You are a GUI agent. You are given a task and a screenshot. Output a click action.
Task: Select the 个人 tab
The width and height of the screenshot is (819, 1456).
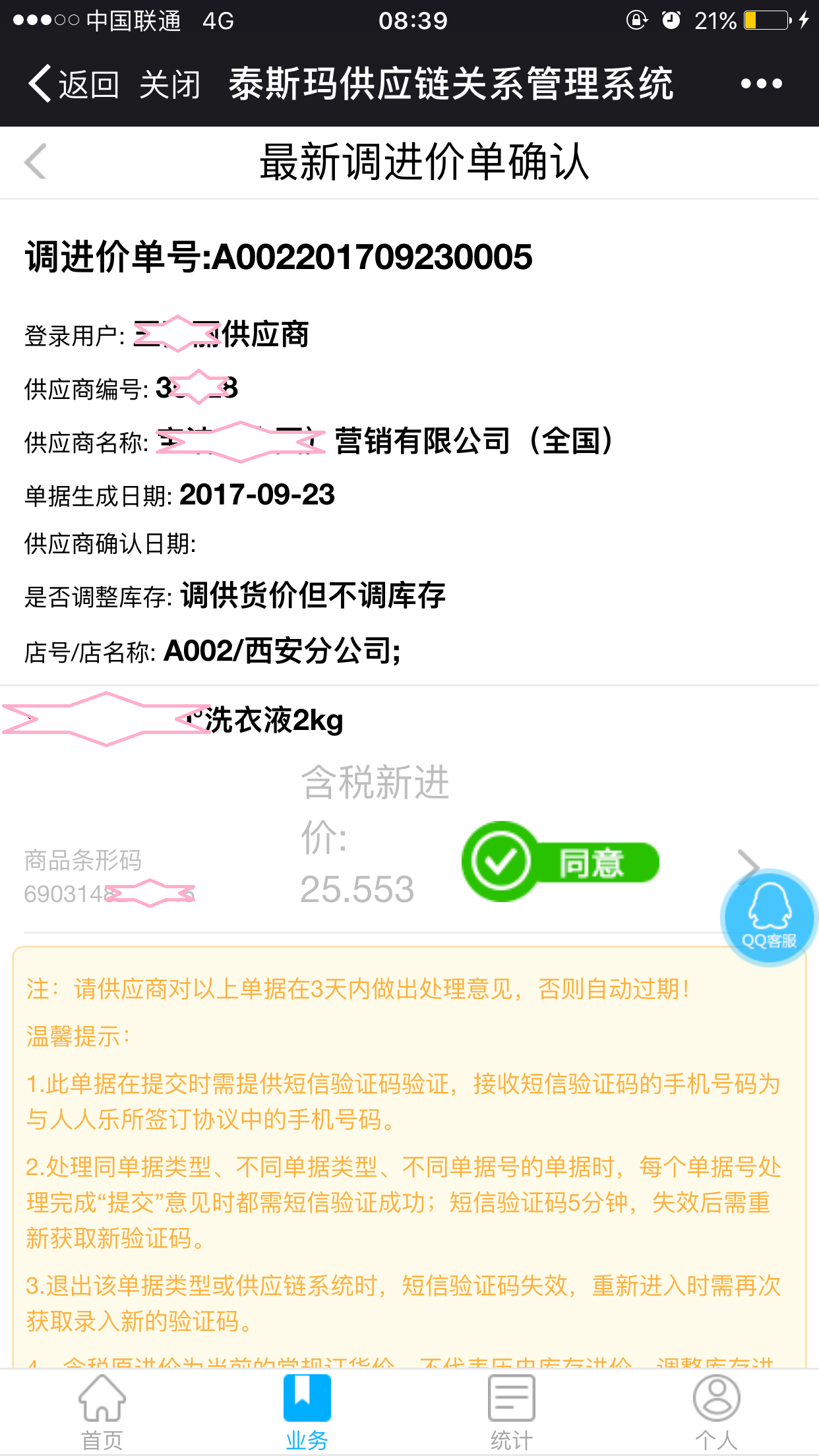click(716, 1412)
